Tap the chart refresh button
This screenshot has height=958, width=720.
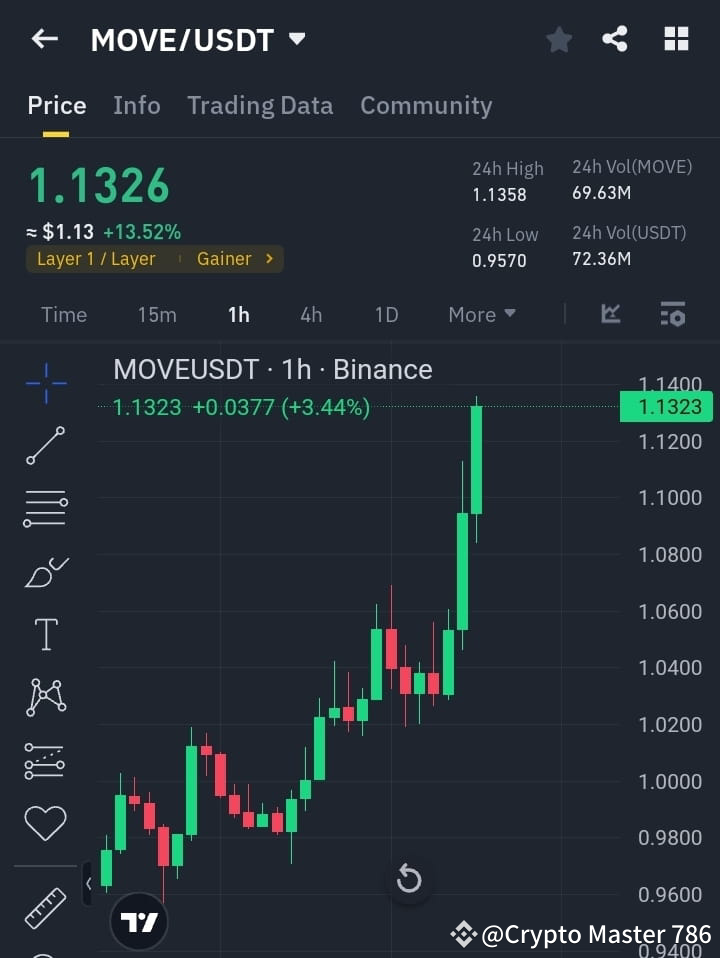point(409,878)
